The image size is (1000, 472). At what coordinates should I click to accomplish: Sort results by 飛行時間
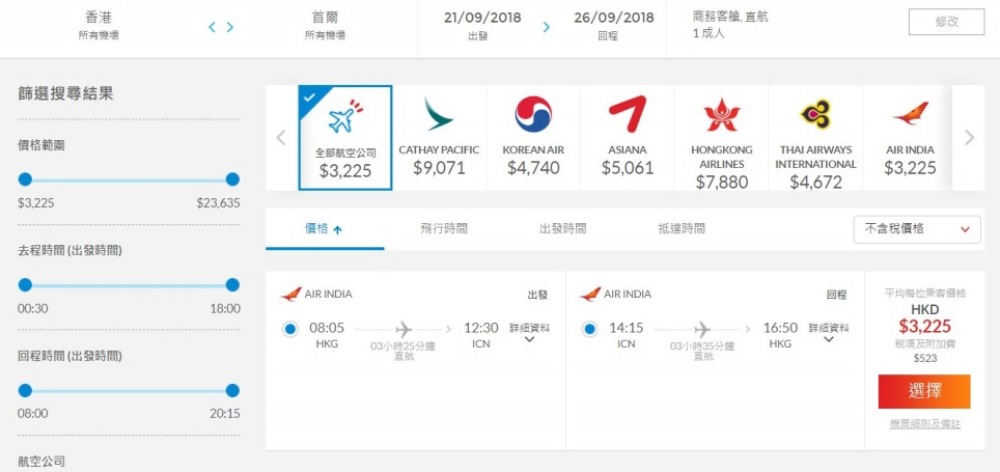[443, 229]
